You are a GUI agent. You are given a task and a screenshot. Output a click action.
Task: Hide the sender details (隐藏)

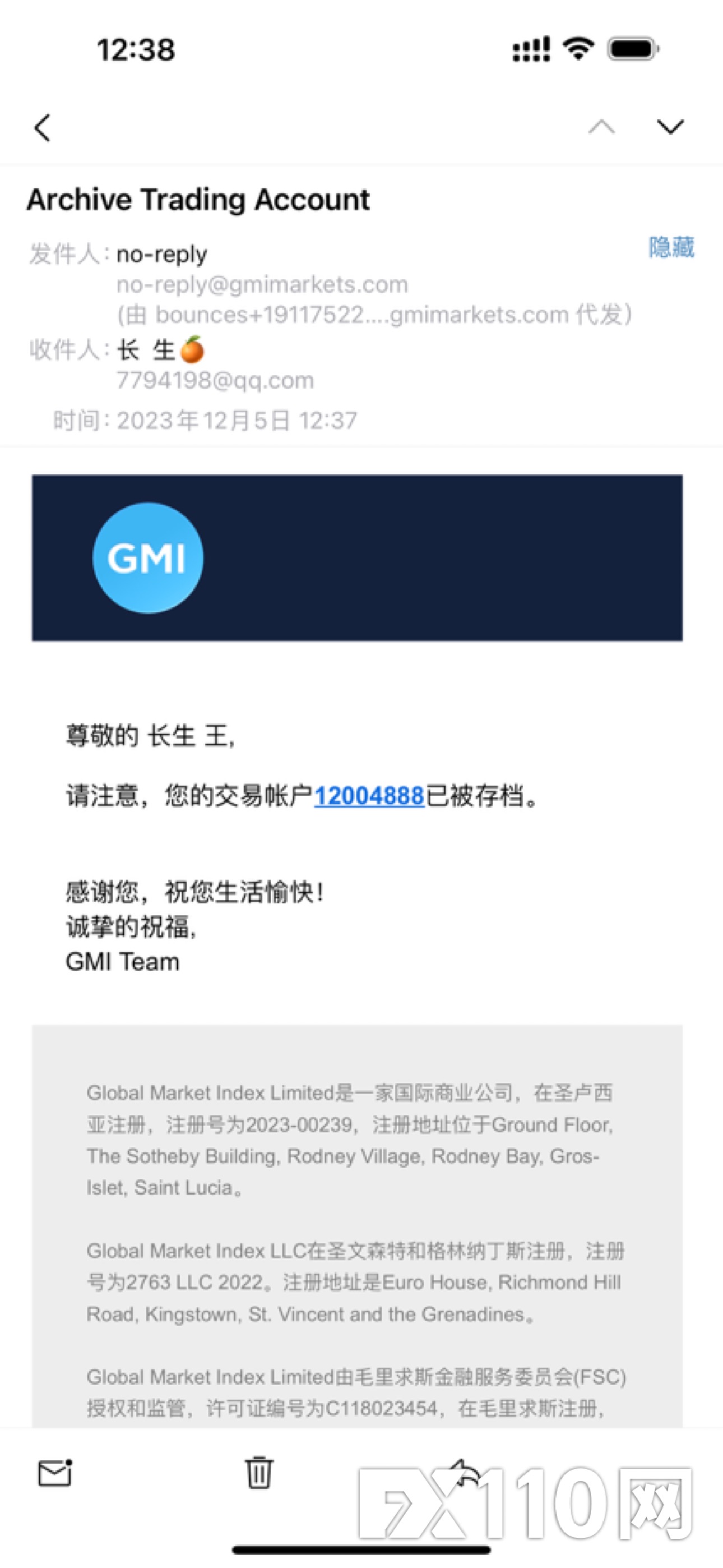671,247
